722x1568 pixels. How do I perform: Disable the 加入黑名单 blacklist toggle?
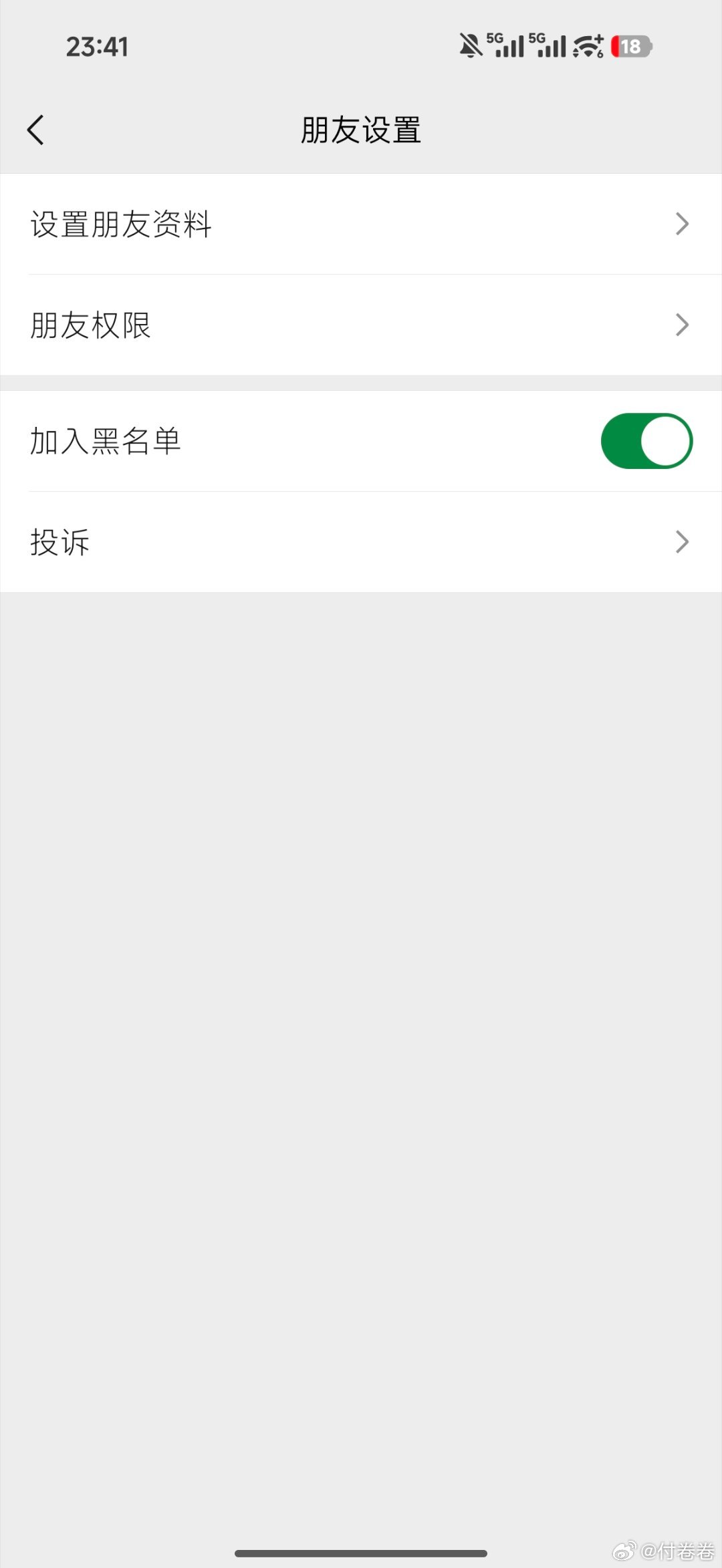(646, 440)
